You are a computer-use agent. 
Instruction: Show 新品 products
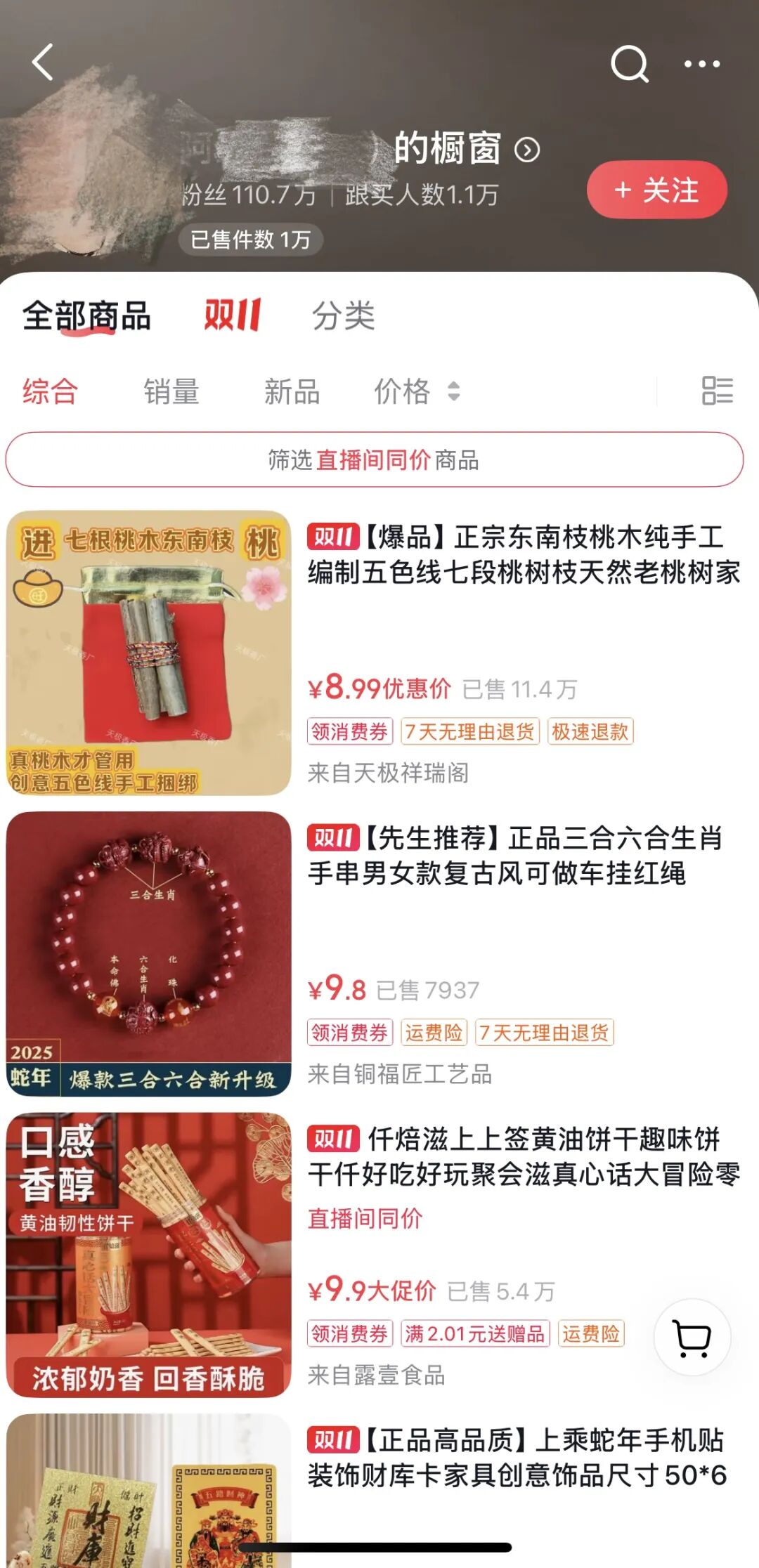(x=292, y=391)
